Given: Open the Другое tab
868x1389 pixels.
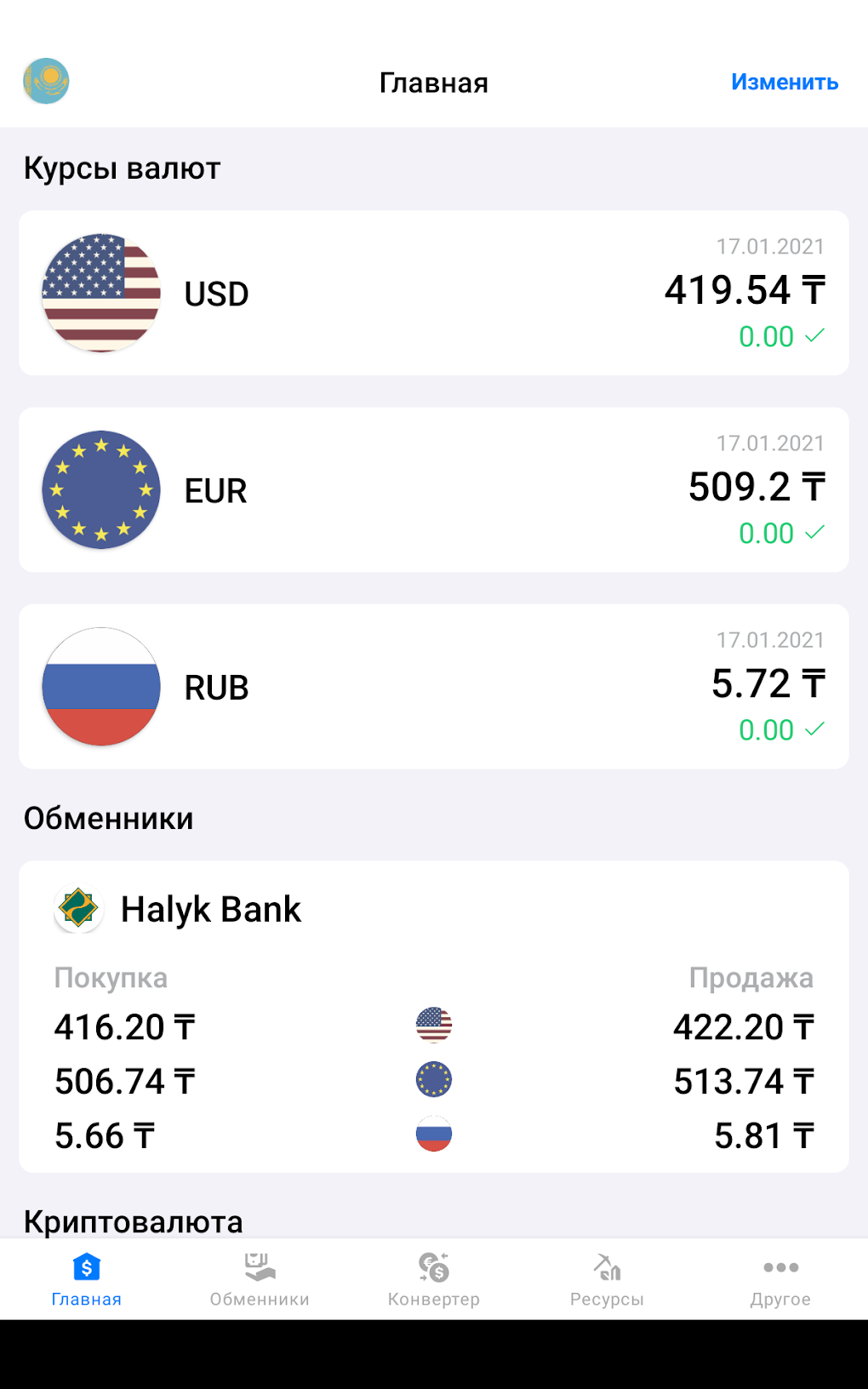Looking at the screenshot, I should click(x=780, y=1279).
